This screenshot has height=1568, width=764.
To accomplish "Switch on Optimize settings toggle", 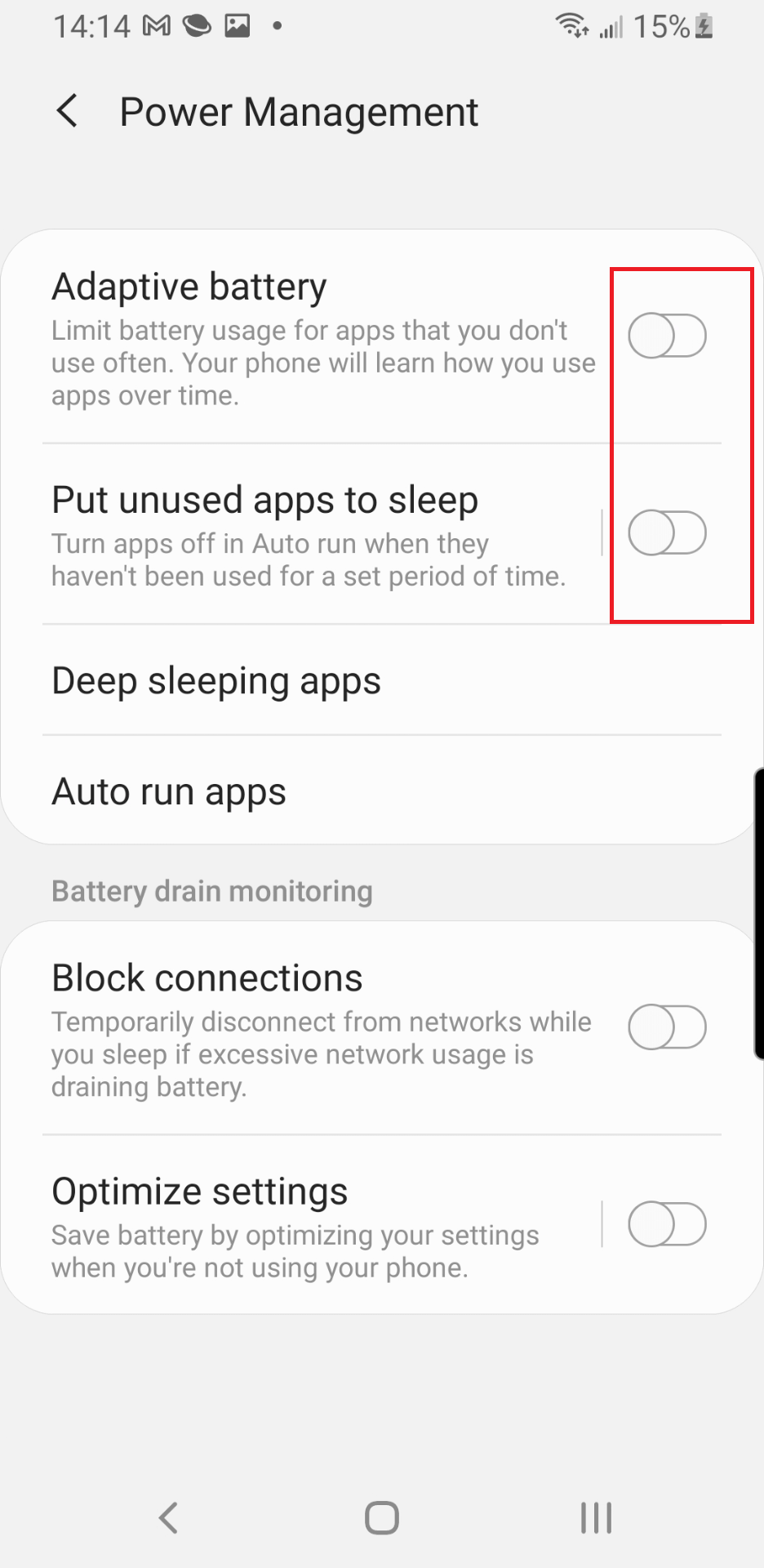I will (667, 1224).
